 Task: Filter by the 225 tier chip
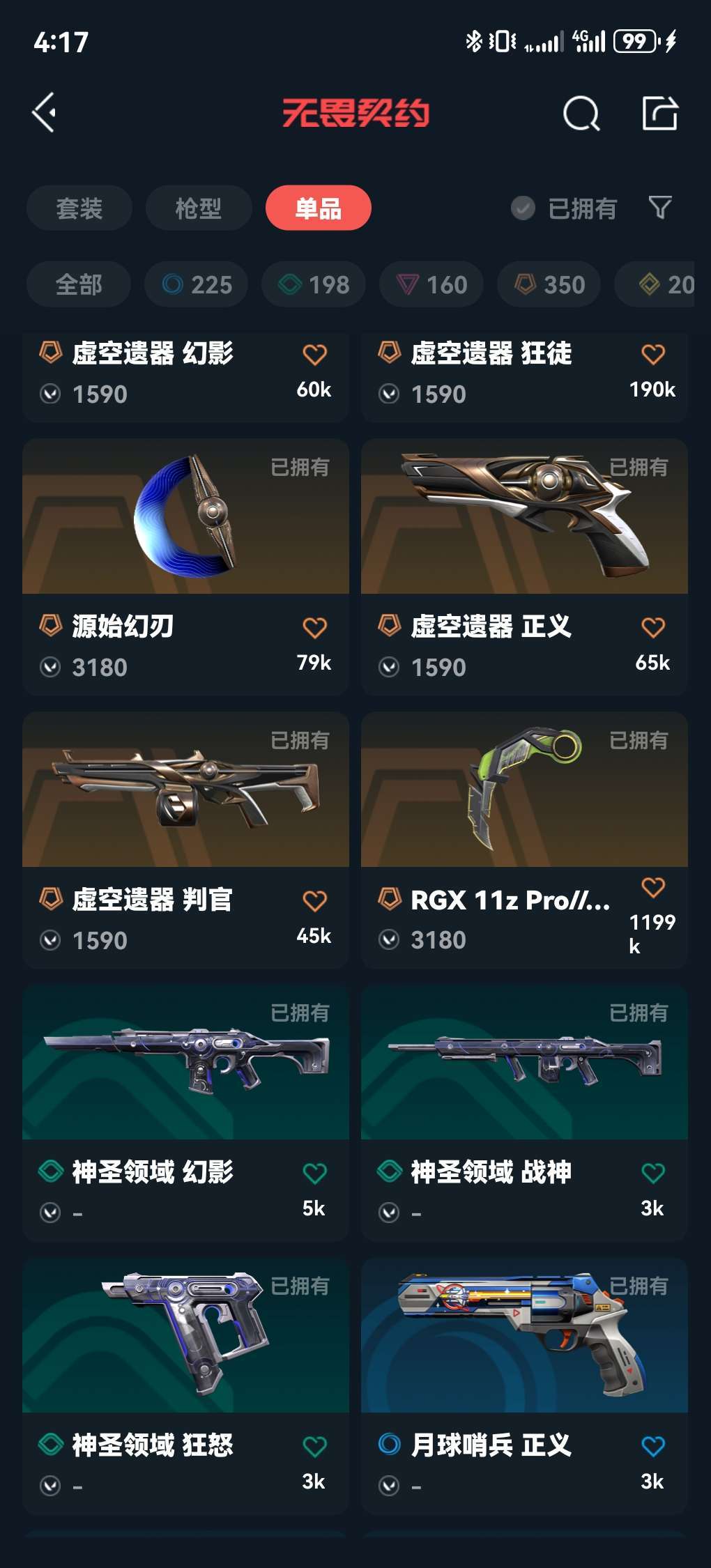click(x=197, y=284)
